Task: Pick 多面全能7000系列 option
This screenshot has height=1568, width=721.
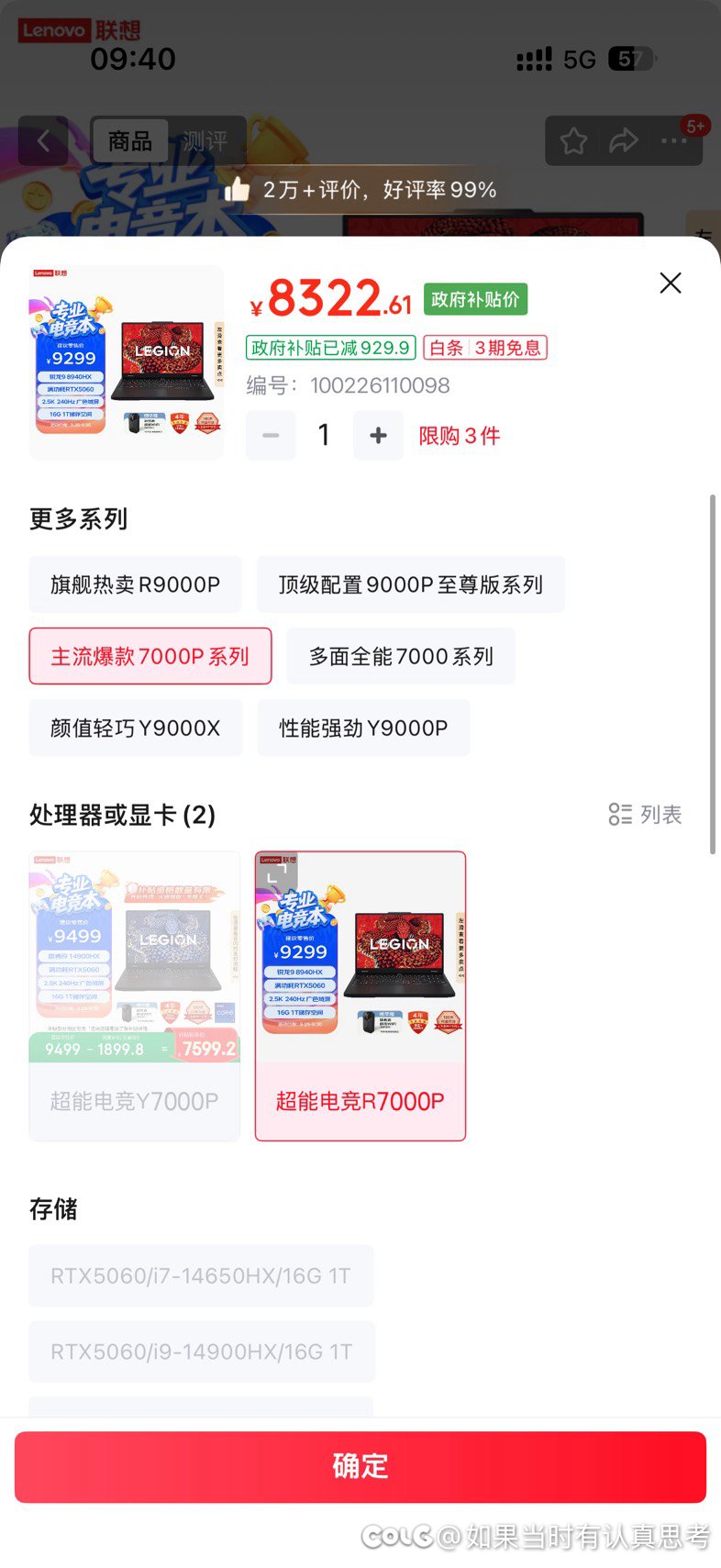Action: coord(401,656)
